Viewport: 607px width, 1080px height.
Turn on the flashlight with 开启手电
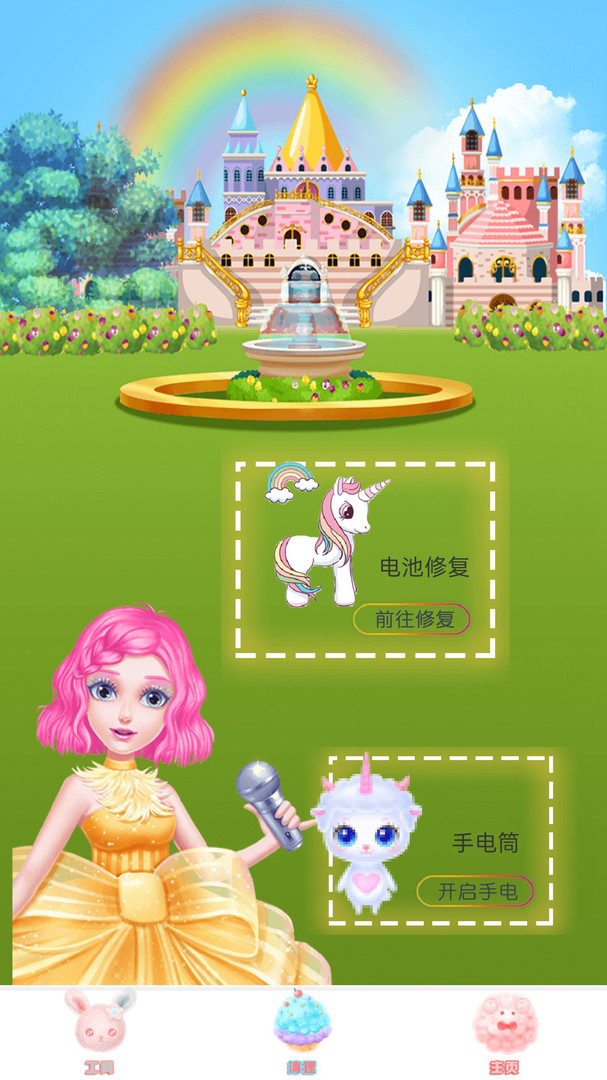475,891
